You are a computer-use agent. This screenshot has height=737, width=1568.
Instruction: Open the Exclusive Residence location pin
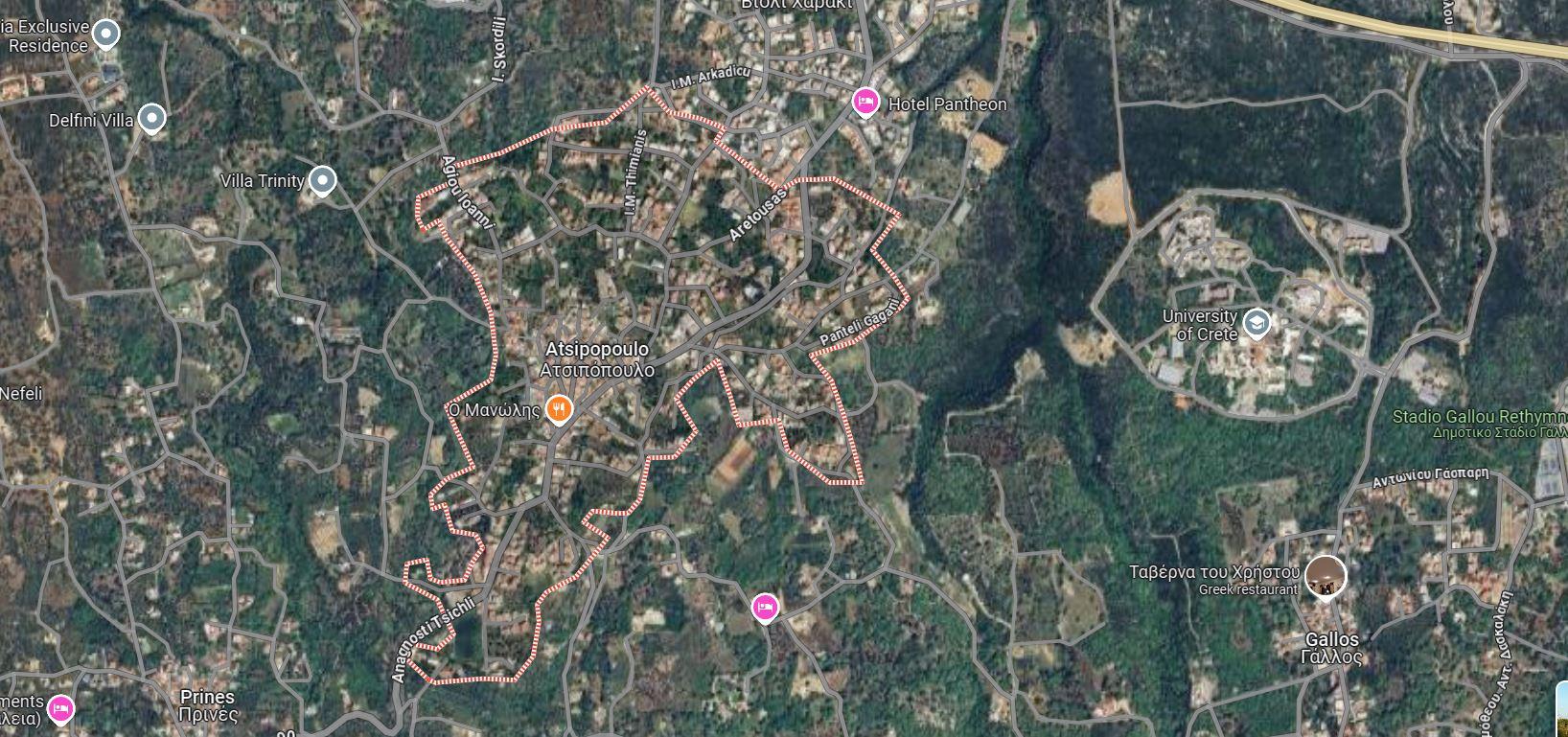[x=106, y=35]
